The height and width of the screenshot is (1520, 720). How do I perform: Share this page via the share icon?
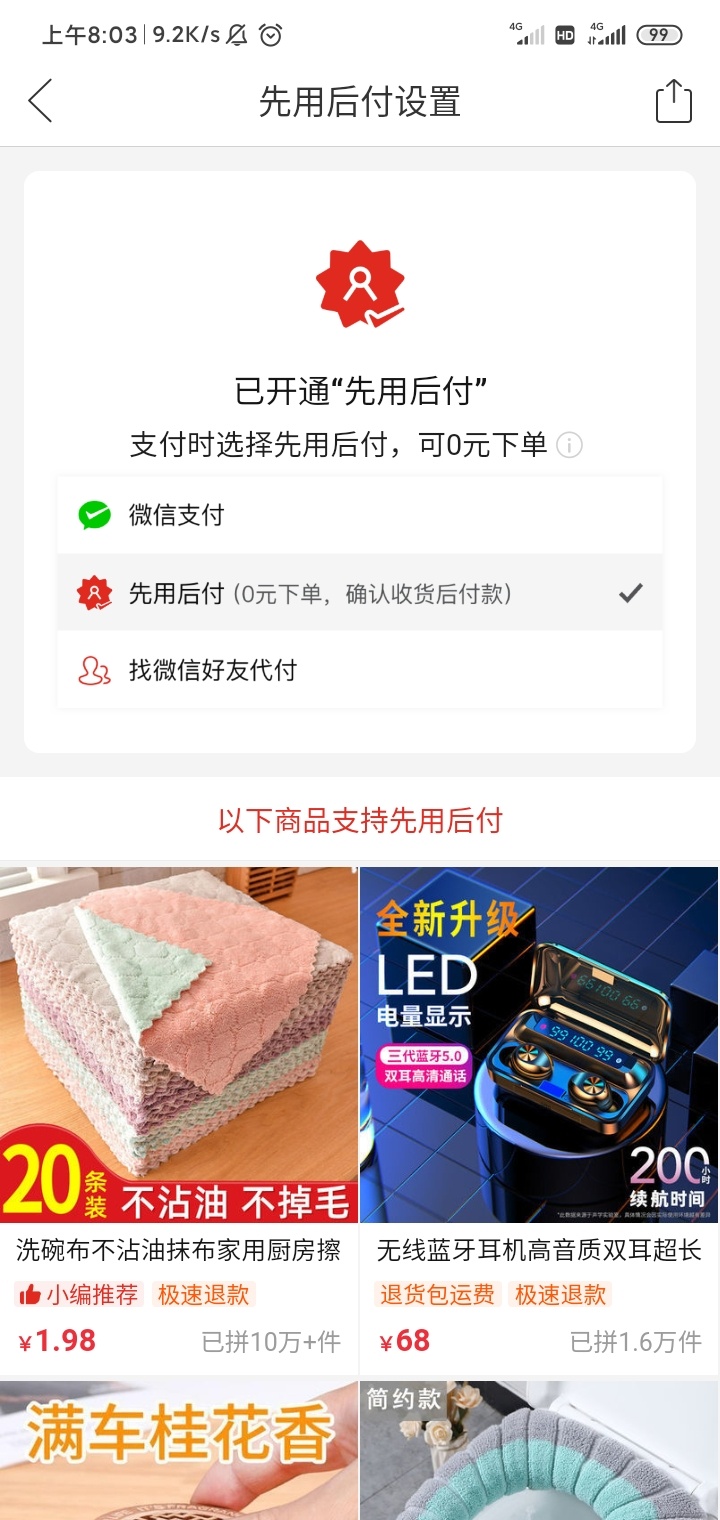[673, 102]
